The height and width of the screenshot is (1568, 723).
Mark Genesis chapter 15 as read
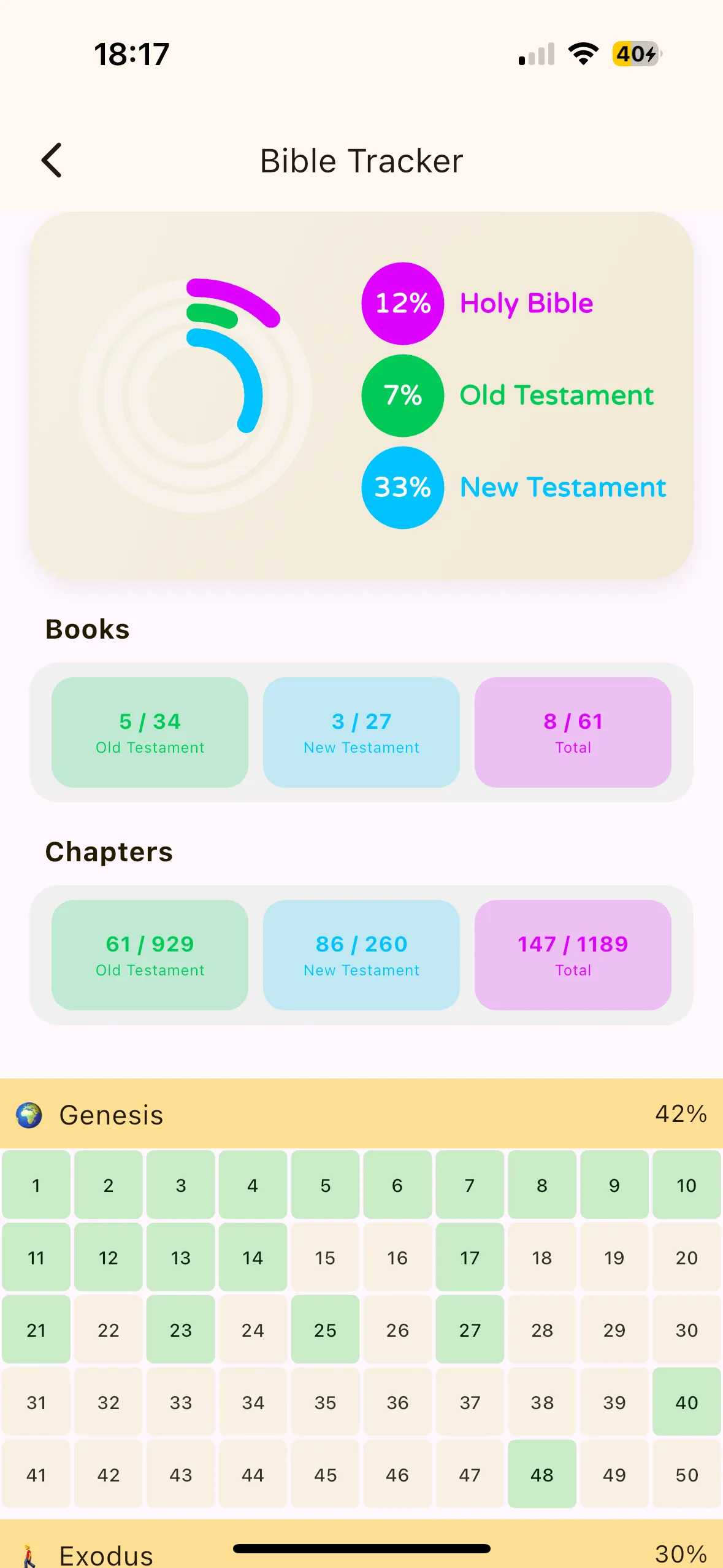click(x=325, y=1258)
